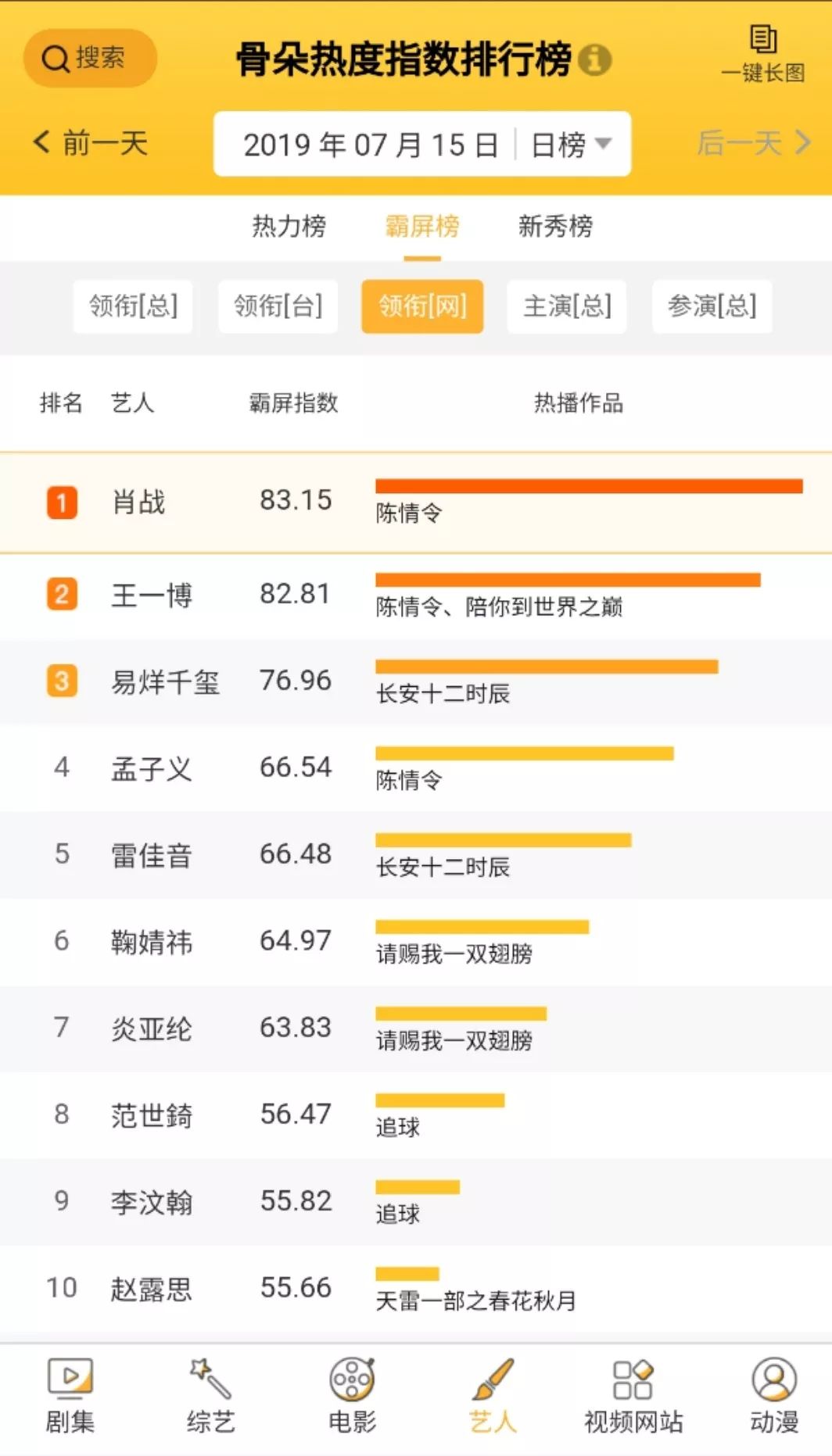832x1456 pixels.
Task: Expand the 日榜 dropdown
Action: [572, 145]
